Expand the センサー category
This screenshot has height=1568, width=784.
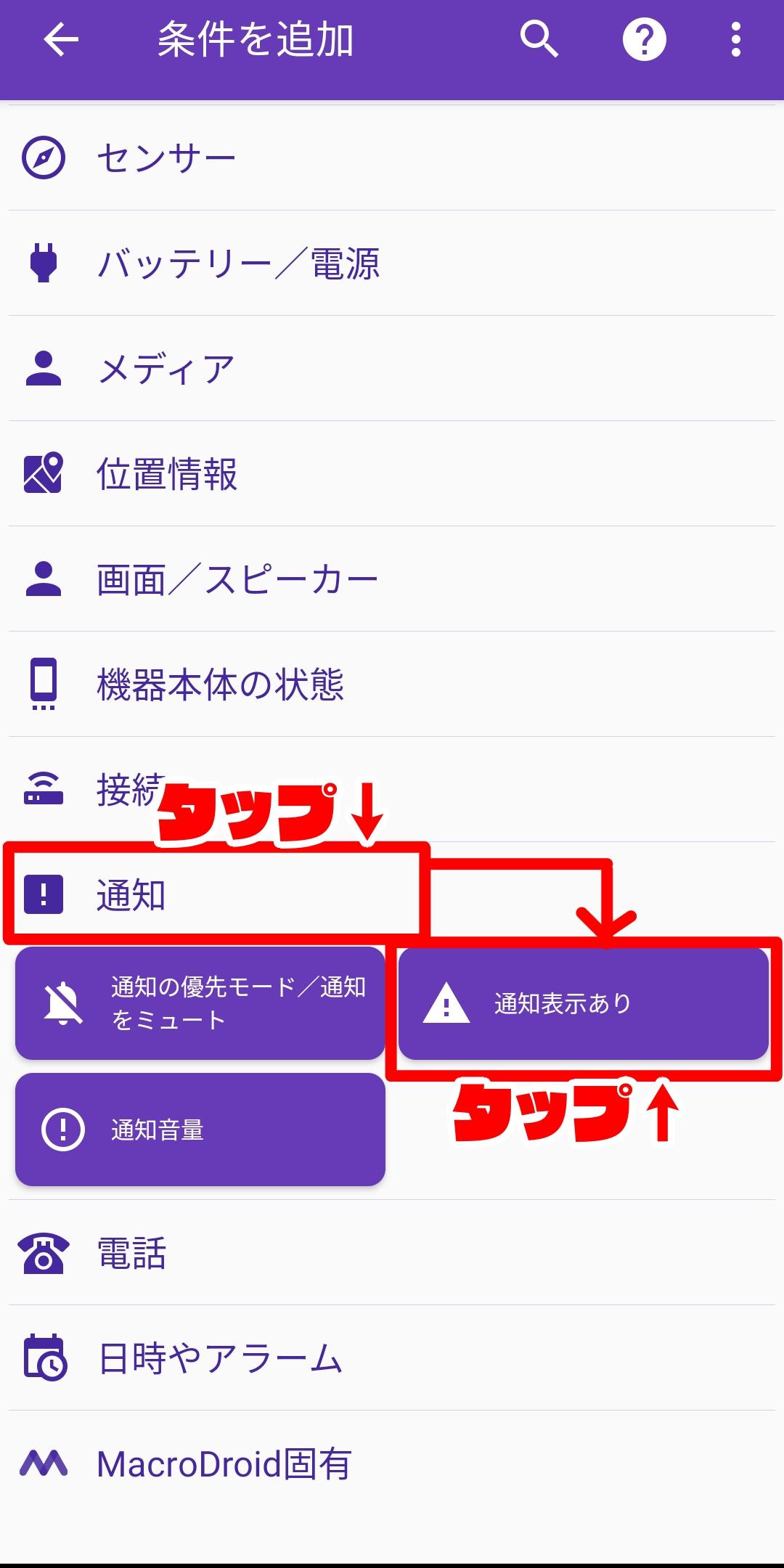pyautogui.click(x=392, y=158)
